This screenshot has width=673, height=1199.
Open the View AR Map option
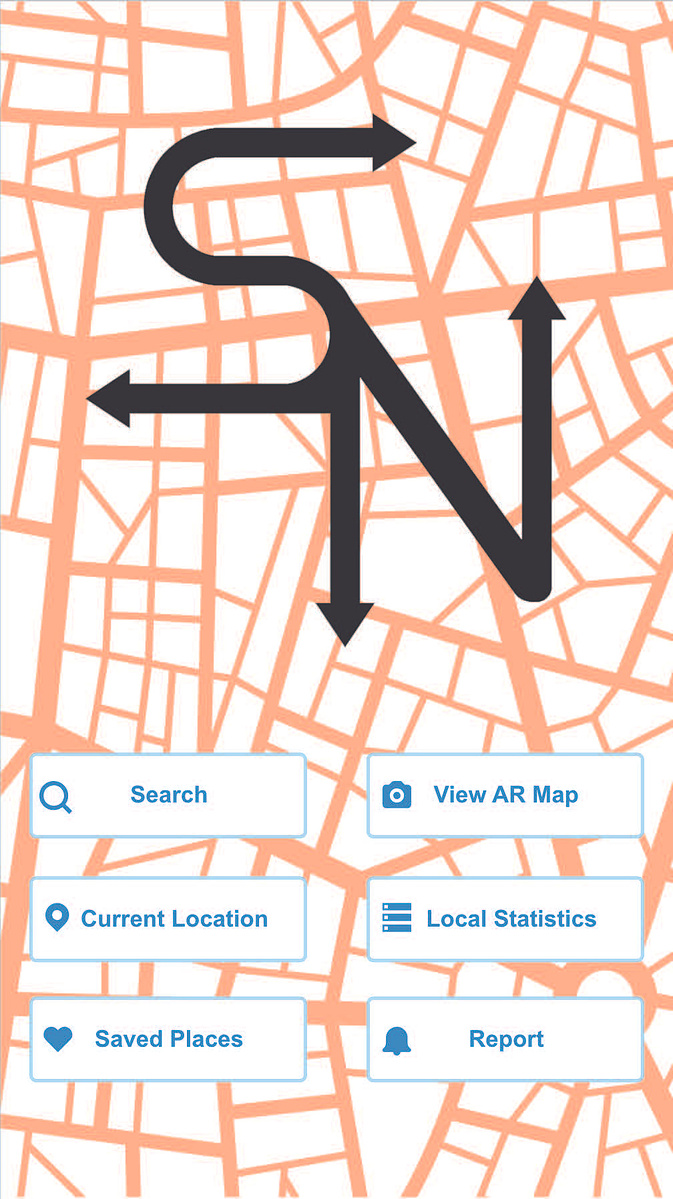click(x=505, y=795)
